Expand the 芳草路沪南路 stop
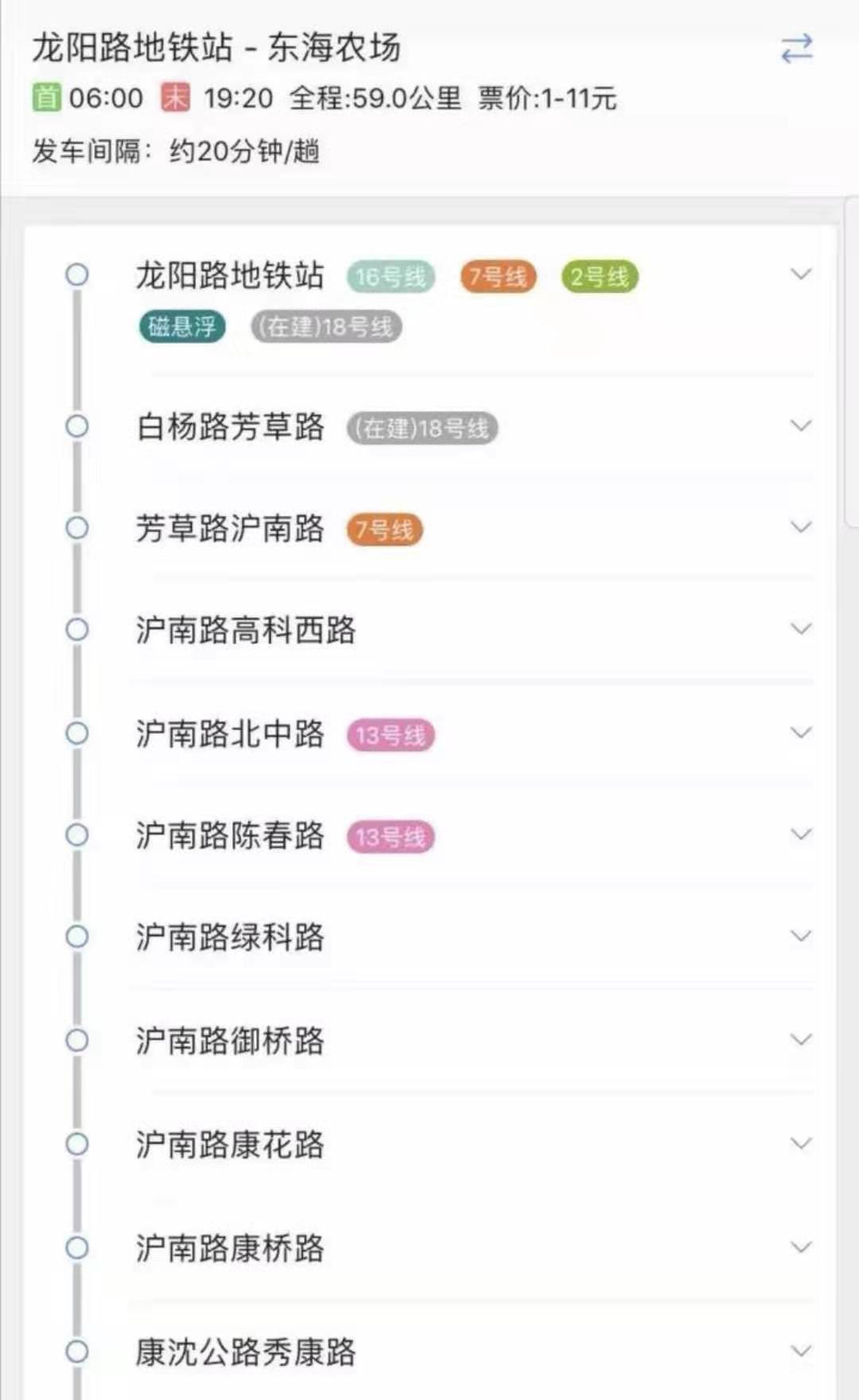 point(800,527)
